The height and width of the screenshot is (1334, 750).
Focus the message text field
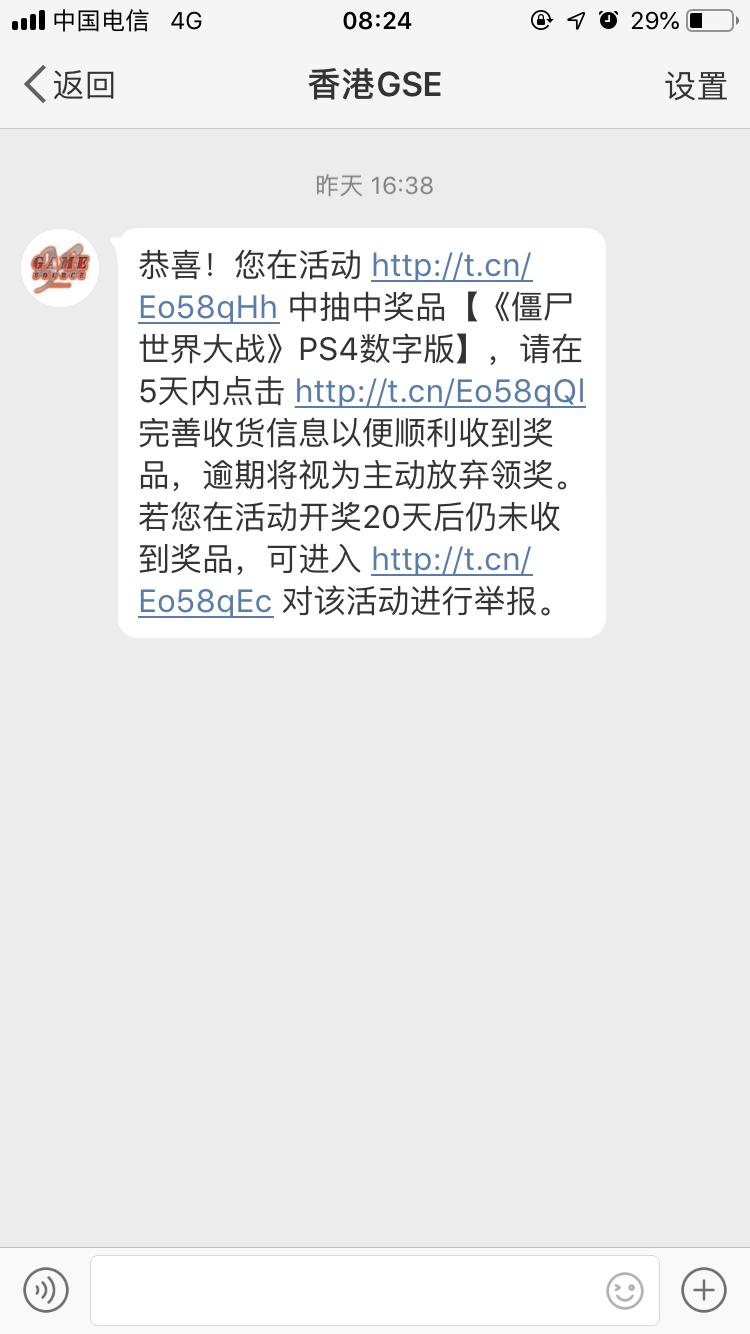[x=375, y=1290]
